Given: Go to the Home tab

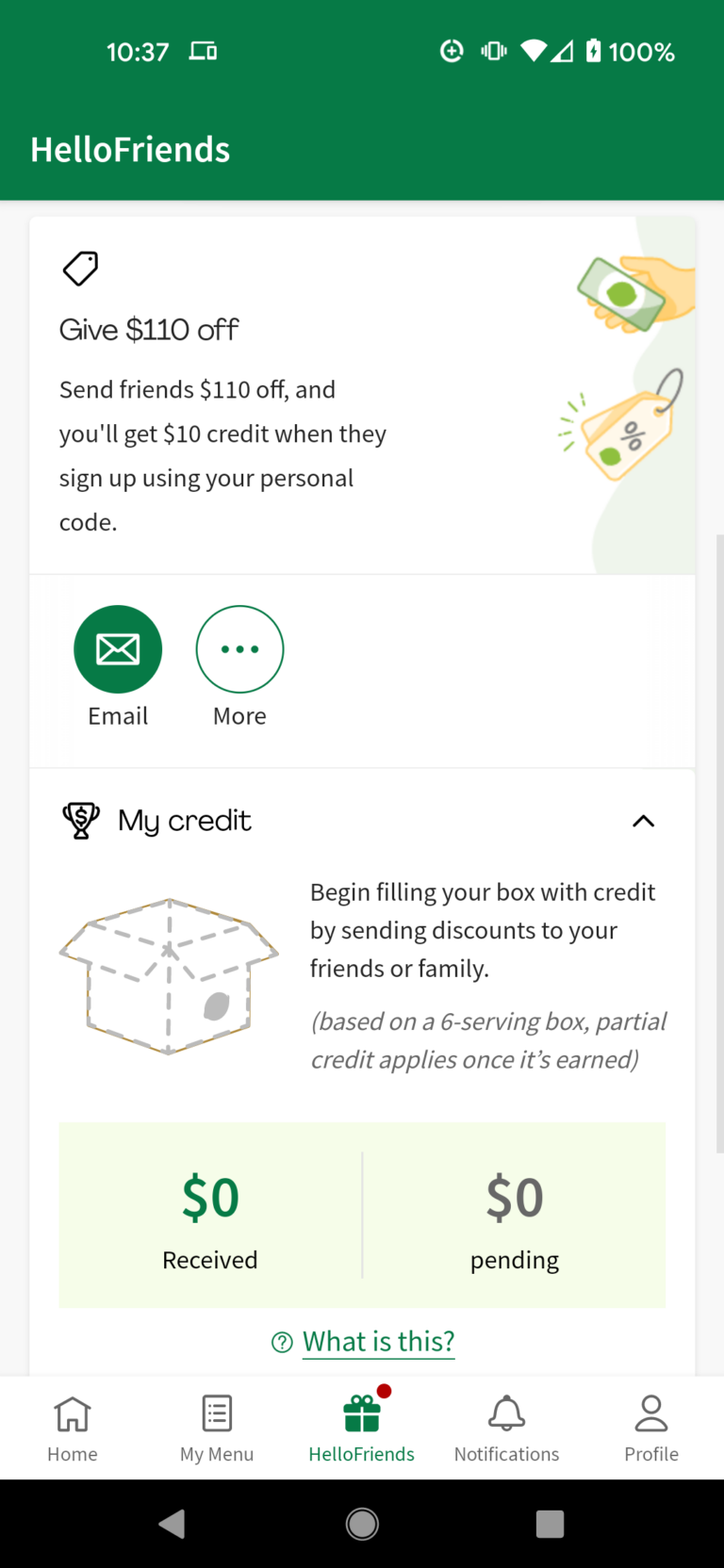Looking at the screenshot, I should 73,1427.
